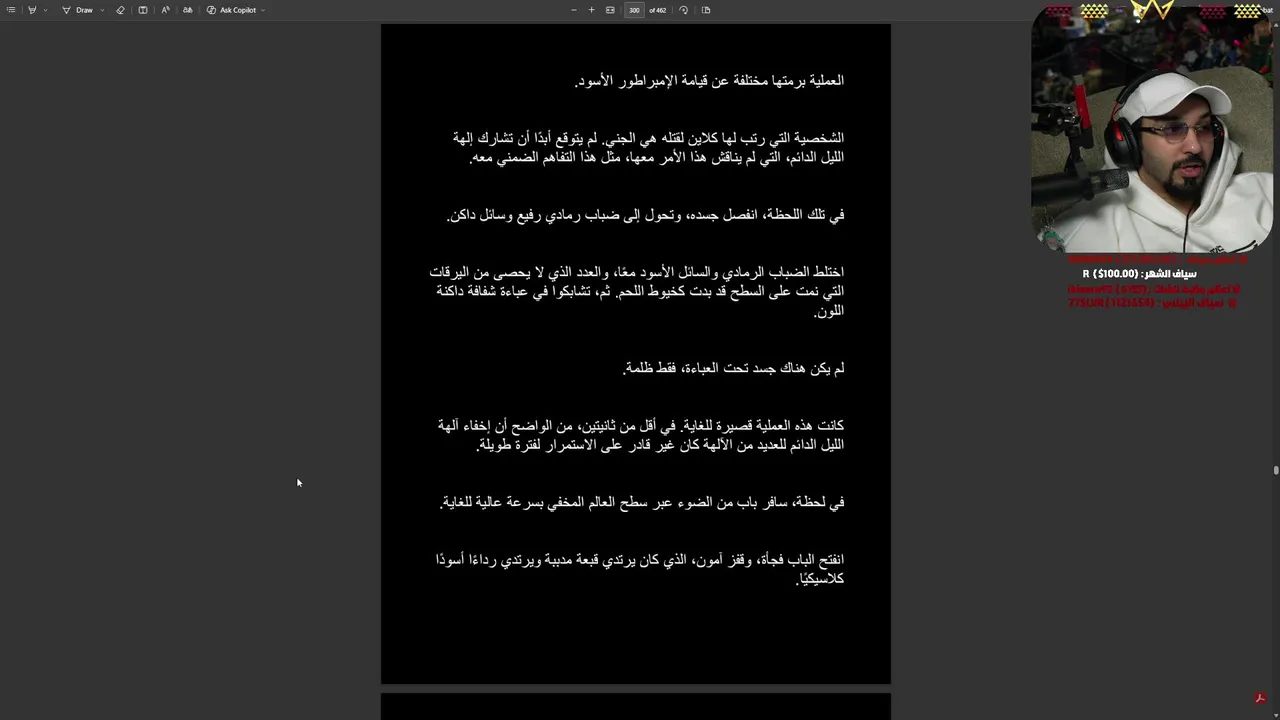Rotate the document
The height and width of the screenshot is (720, 1280).
(x=683, y=10)
